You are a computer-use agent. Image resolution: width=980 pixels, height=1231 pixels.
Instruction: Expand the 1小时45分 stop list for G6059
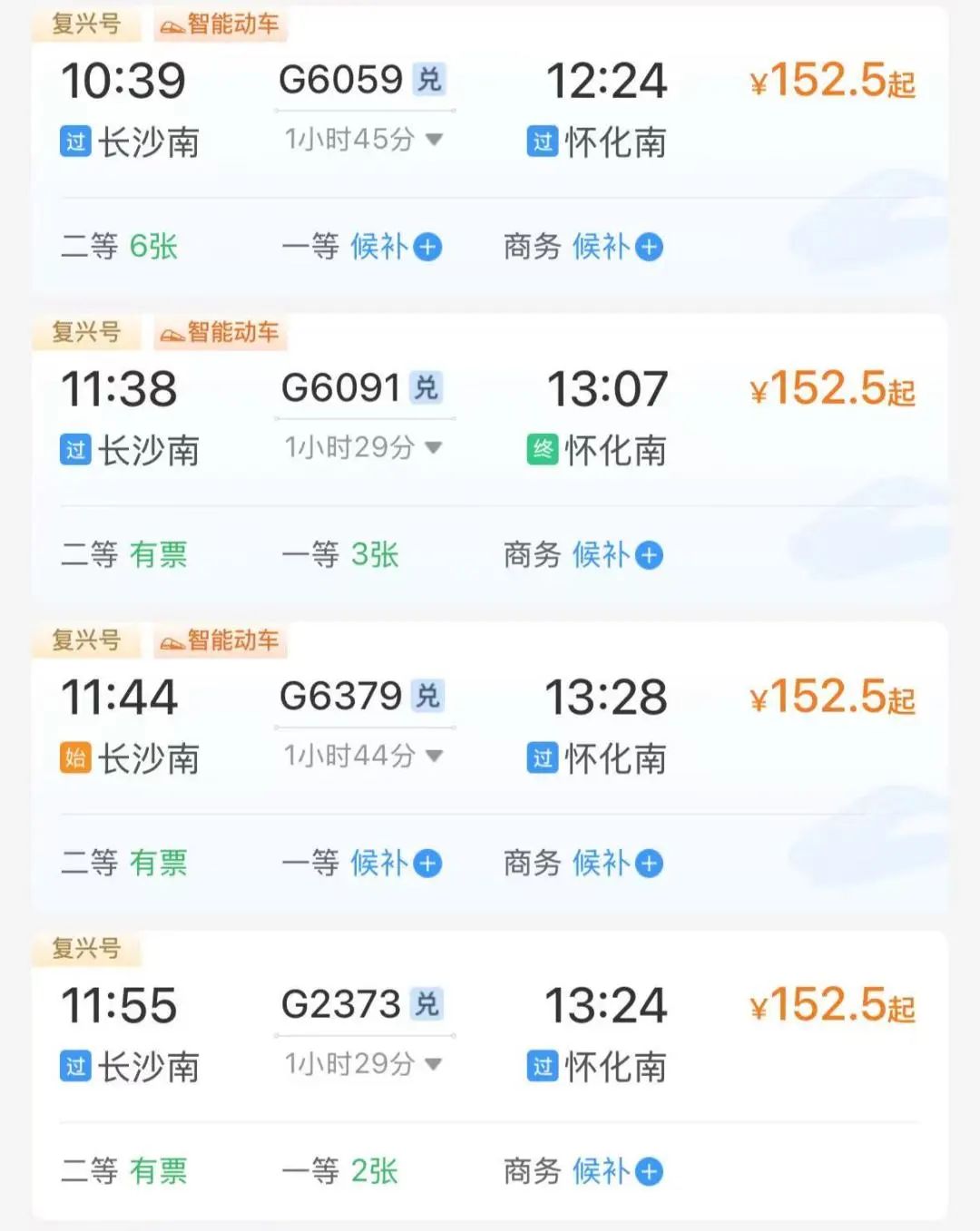(364, 139)
